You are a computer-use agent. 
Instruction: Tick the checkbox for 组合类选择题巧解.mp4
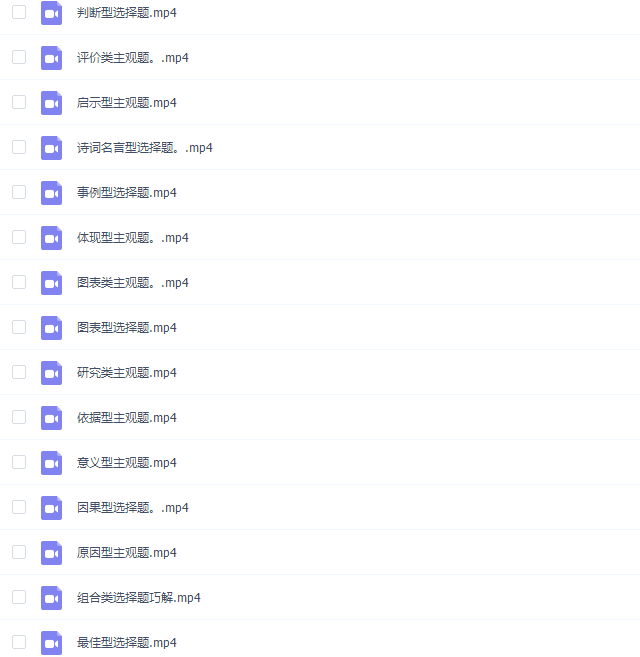19,597
